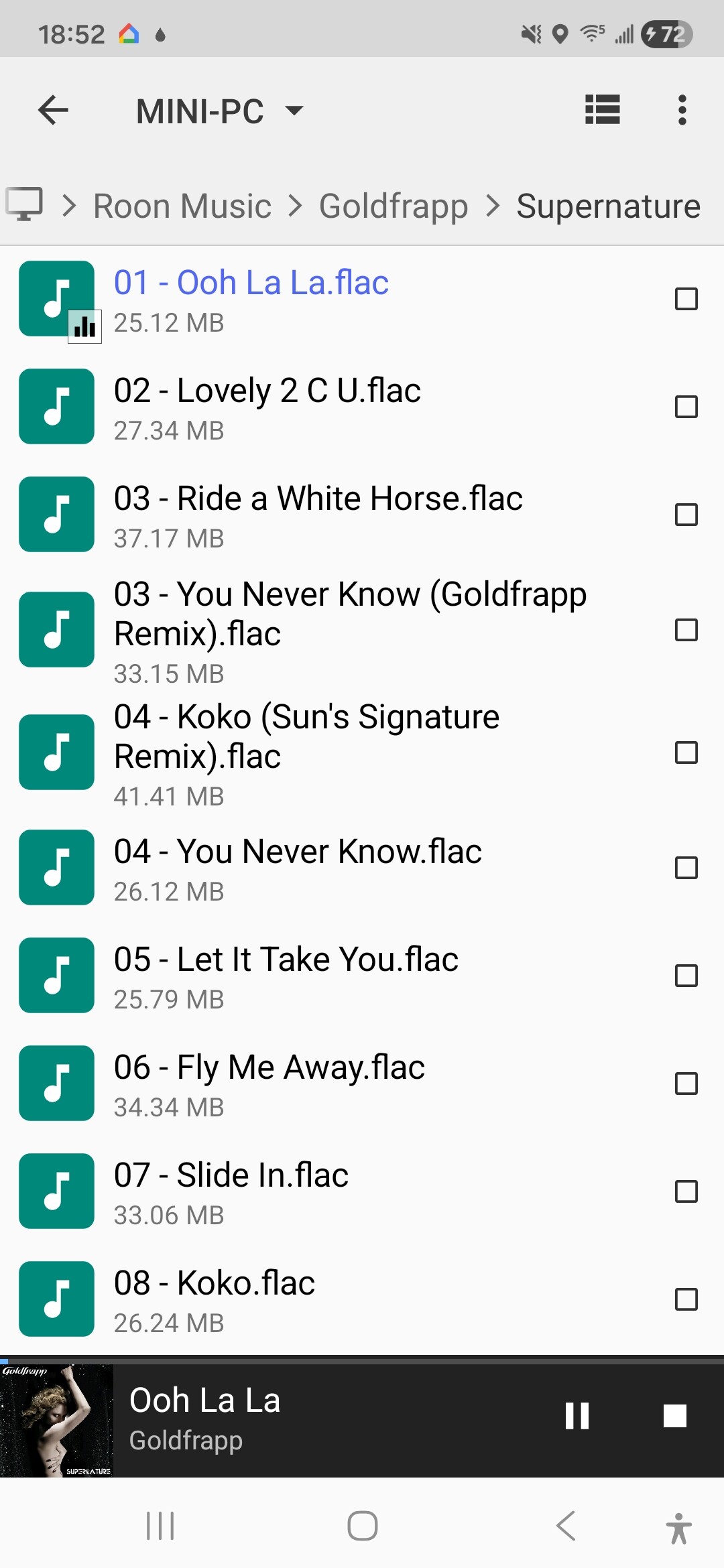Tick the checkbox for 04 - You Never Know.flac
The width and height of the screenshot is (724, 1568).
click(x=686, y=868)
